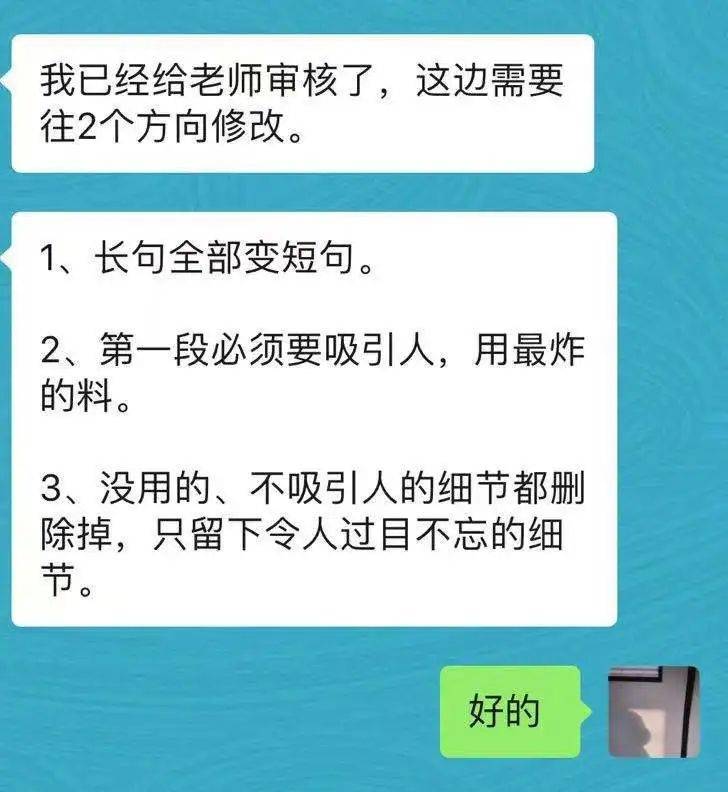The width and height of the screenshot is (728, 792).
Task: Open the profile avatar beside 好的 message
Action: [x=654, y=711]
